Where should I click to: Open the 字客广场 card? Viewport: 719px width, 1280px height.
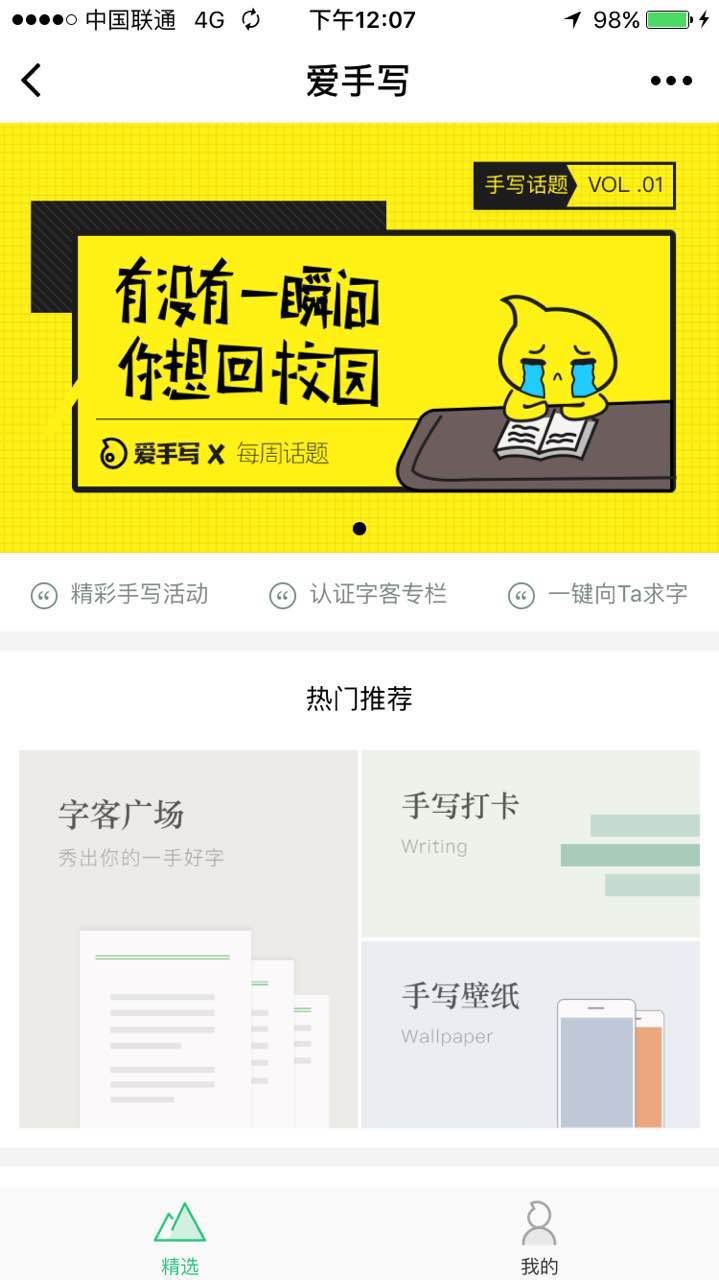click(188, 939)
